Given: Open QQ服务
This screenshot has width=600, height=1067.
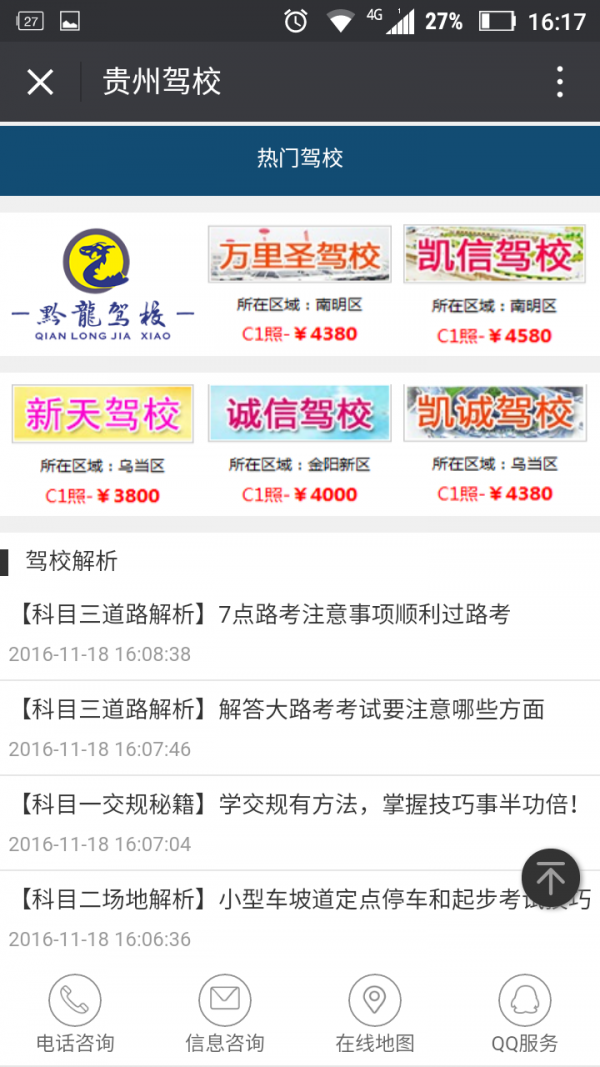Looking at the screenshot, I should click(525, 1013).
